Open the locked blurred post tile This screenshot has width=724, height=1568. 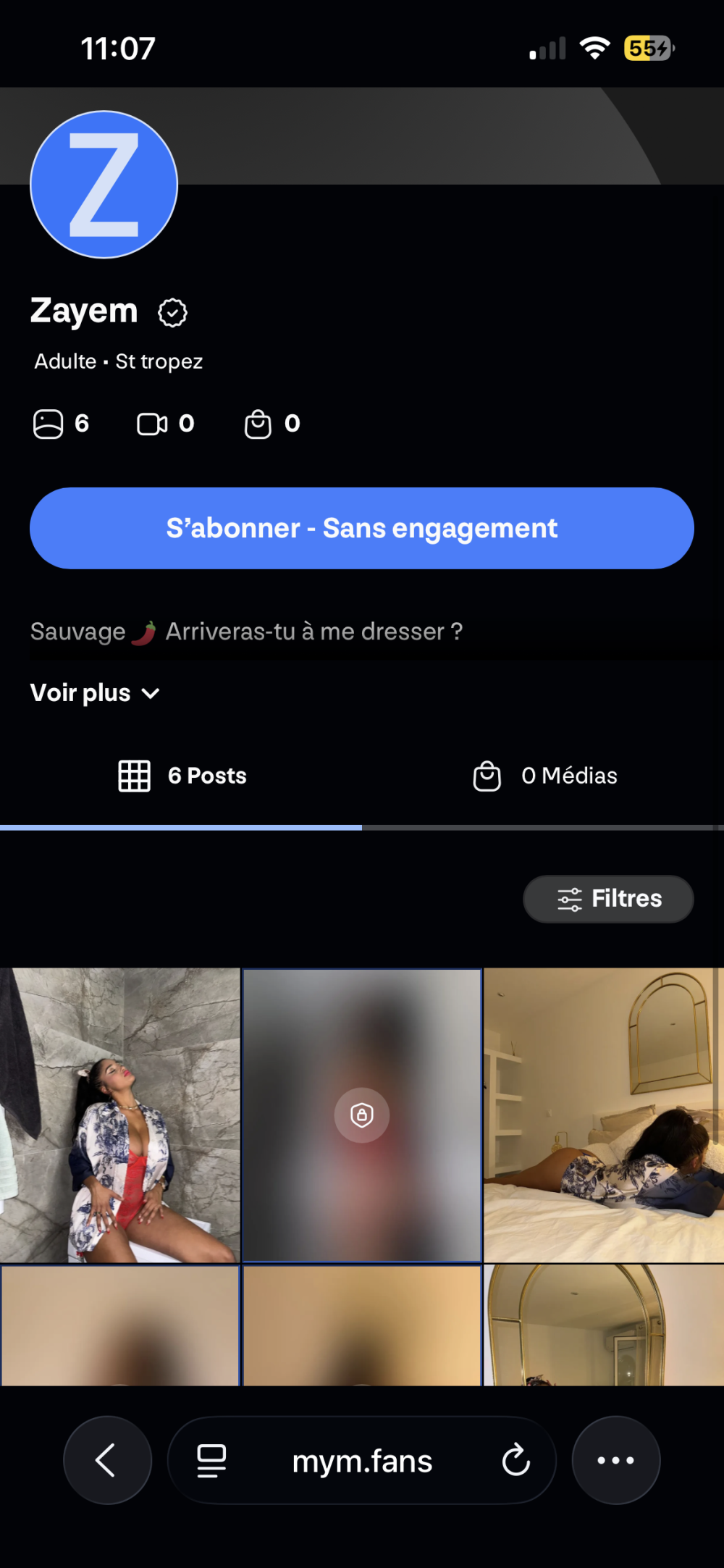tap(362, 1115)
